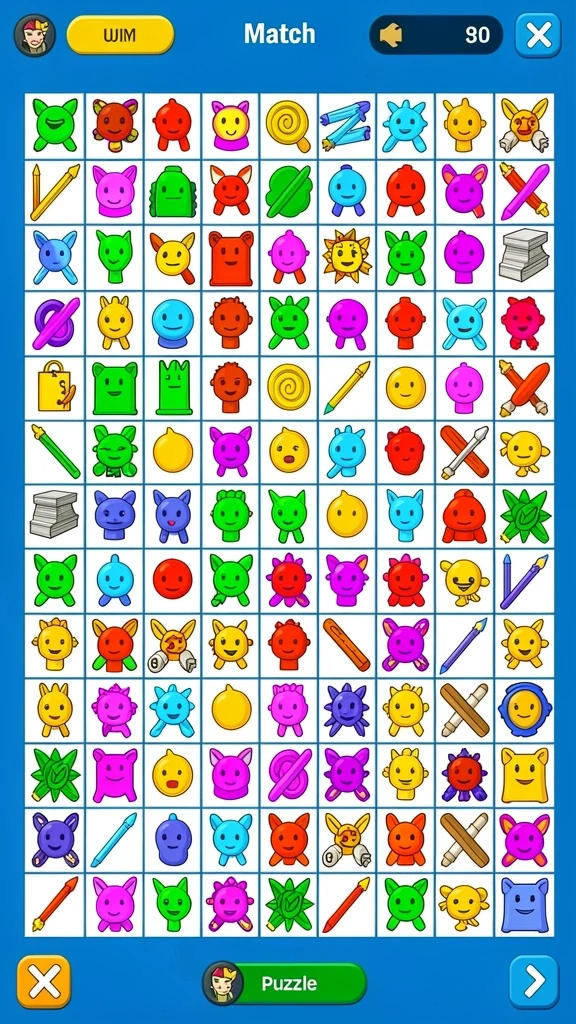Select the yellow shopping bag tile

coord(55,387)
